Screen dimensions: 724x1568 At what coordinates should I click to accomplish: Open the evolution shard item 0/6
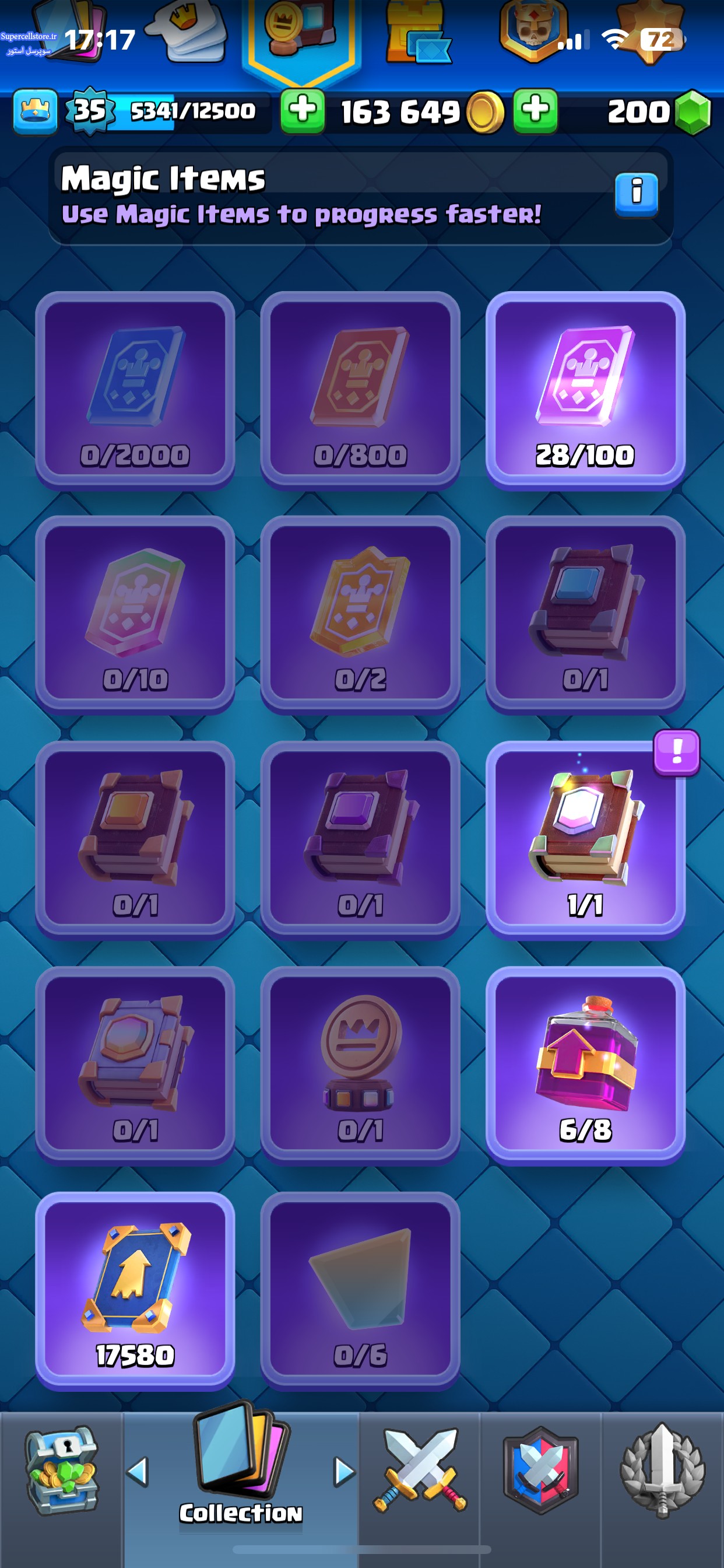(360, 1289)
